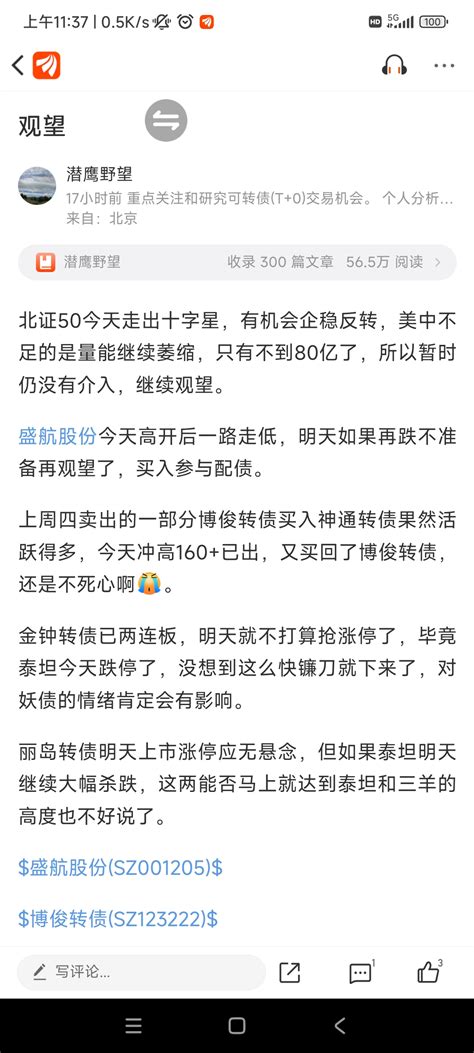Share this post via the share icon
Viewport: 474px width, 1053px height.
(x=290, y=972)
